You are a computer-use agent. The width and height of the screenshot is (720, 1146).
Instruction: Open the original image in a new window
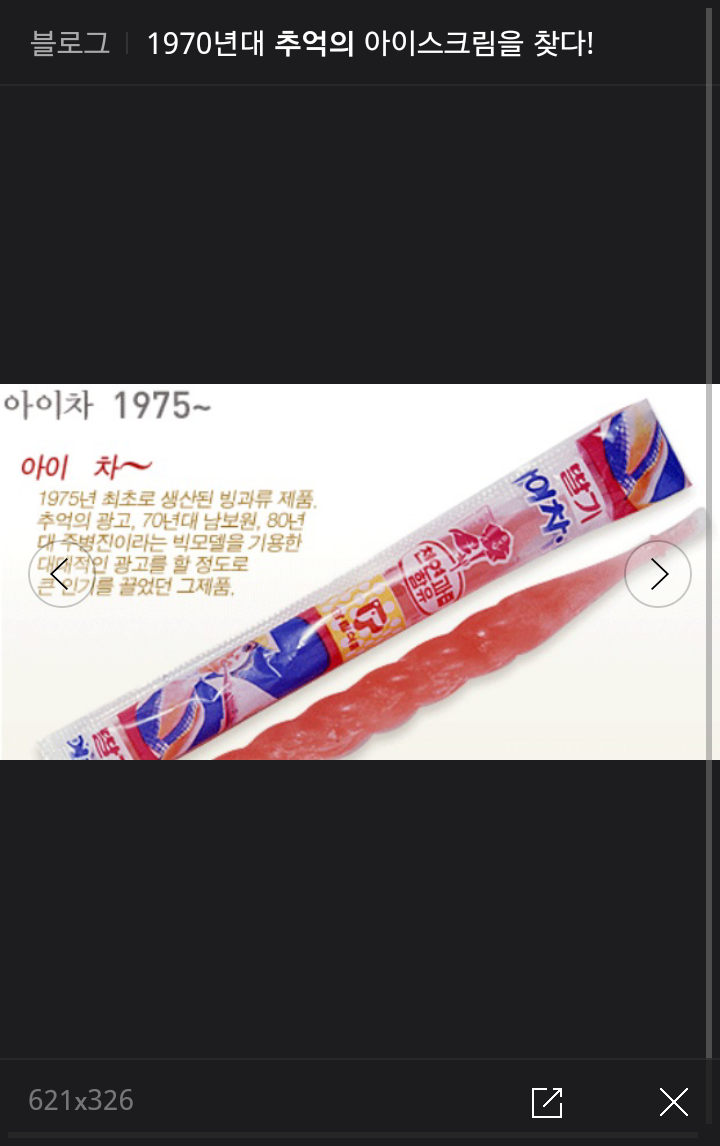point(547,1102)
